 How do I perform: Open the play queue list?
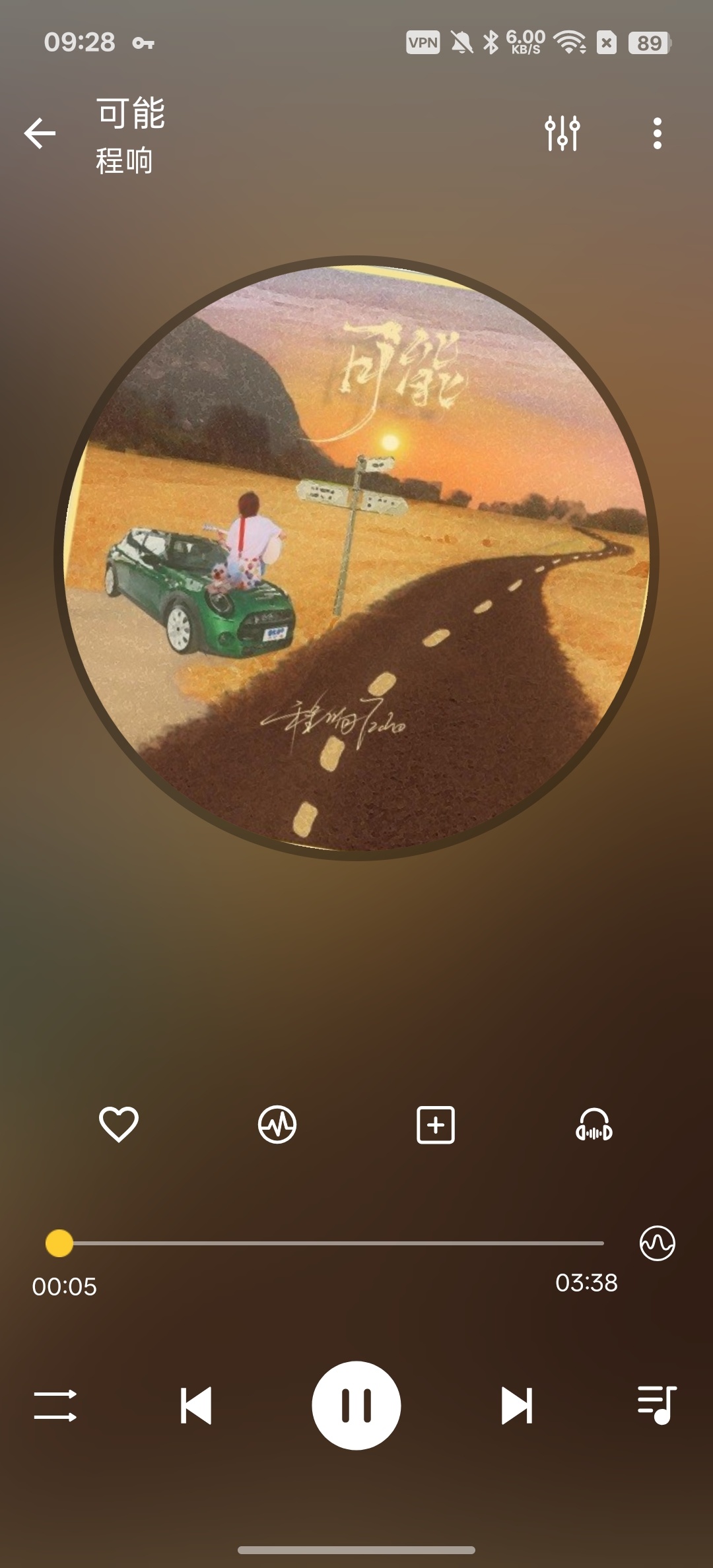click(x=657, y=1406)
